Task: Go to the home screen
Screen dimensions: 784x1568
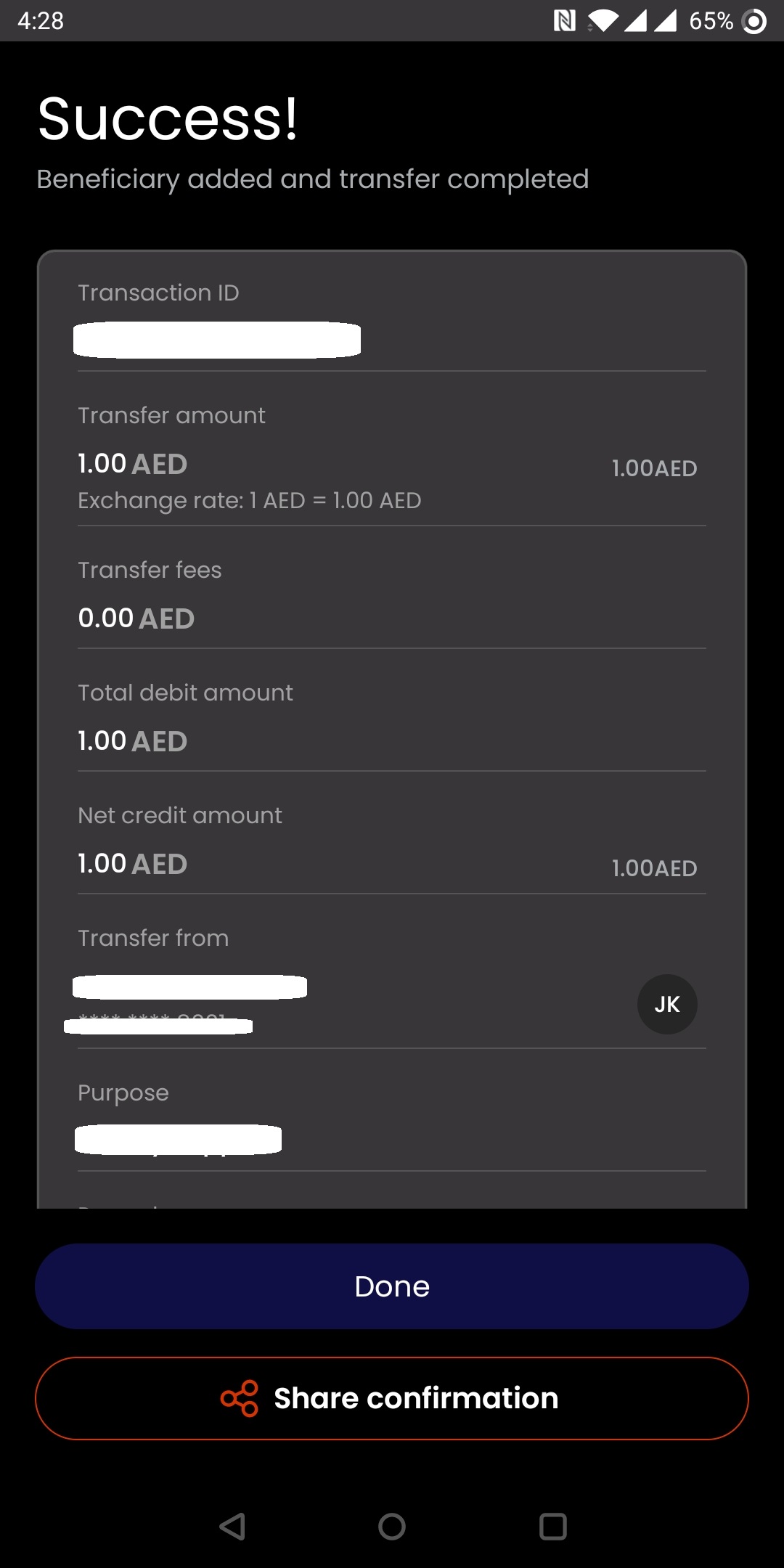Action: pos(392,1527)
